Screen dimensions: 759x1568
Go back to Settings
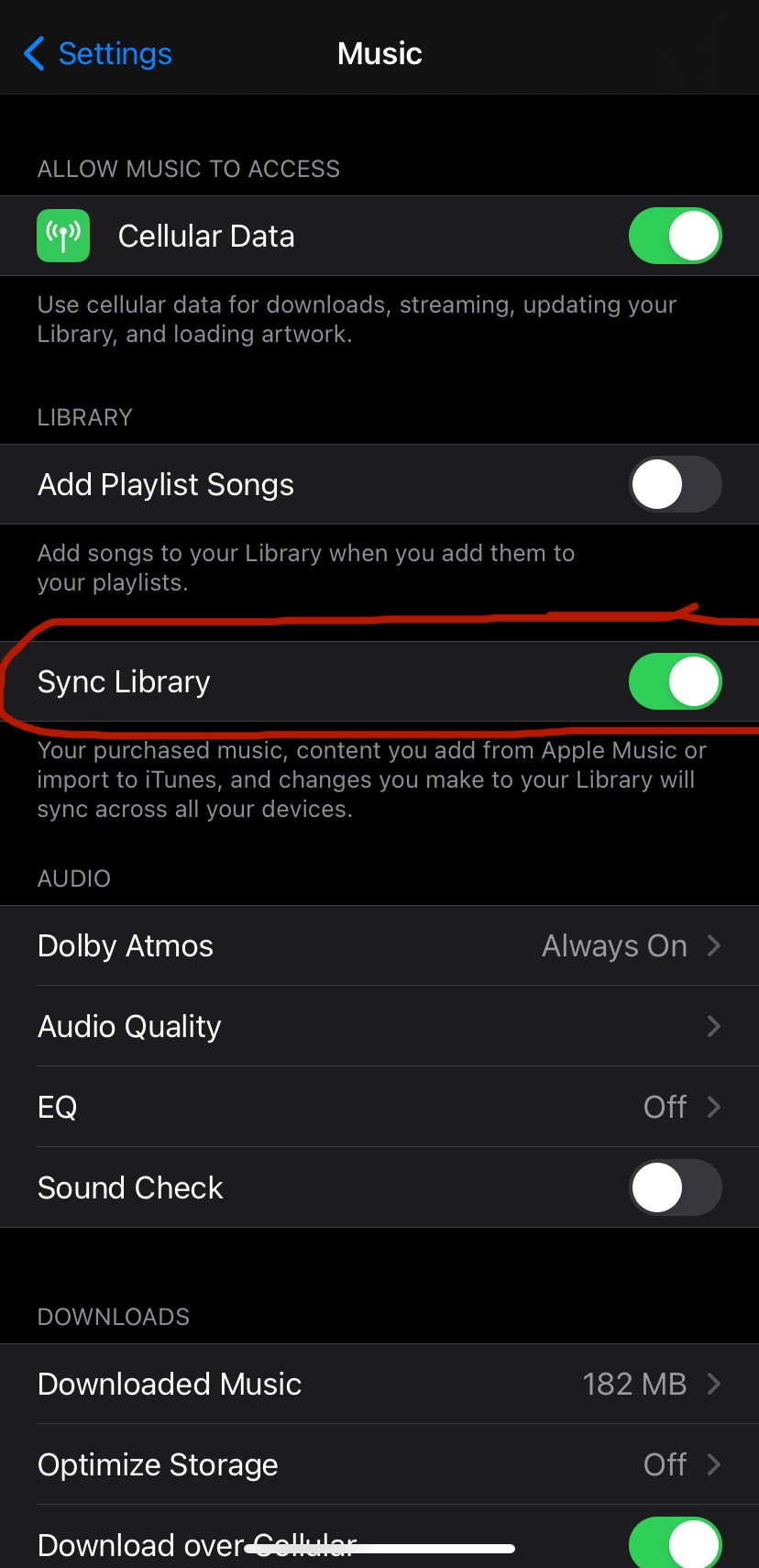point(97,53)
